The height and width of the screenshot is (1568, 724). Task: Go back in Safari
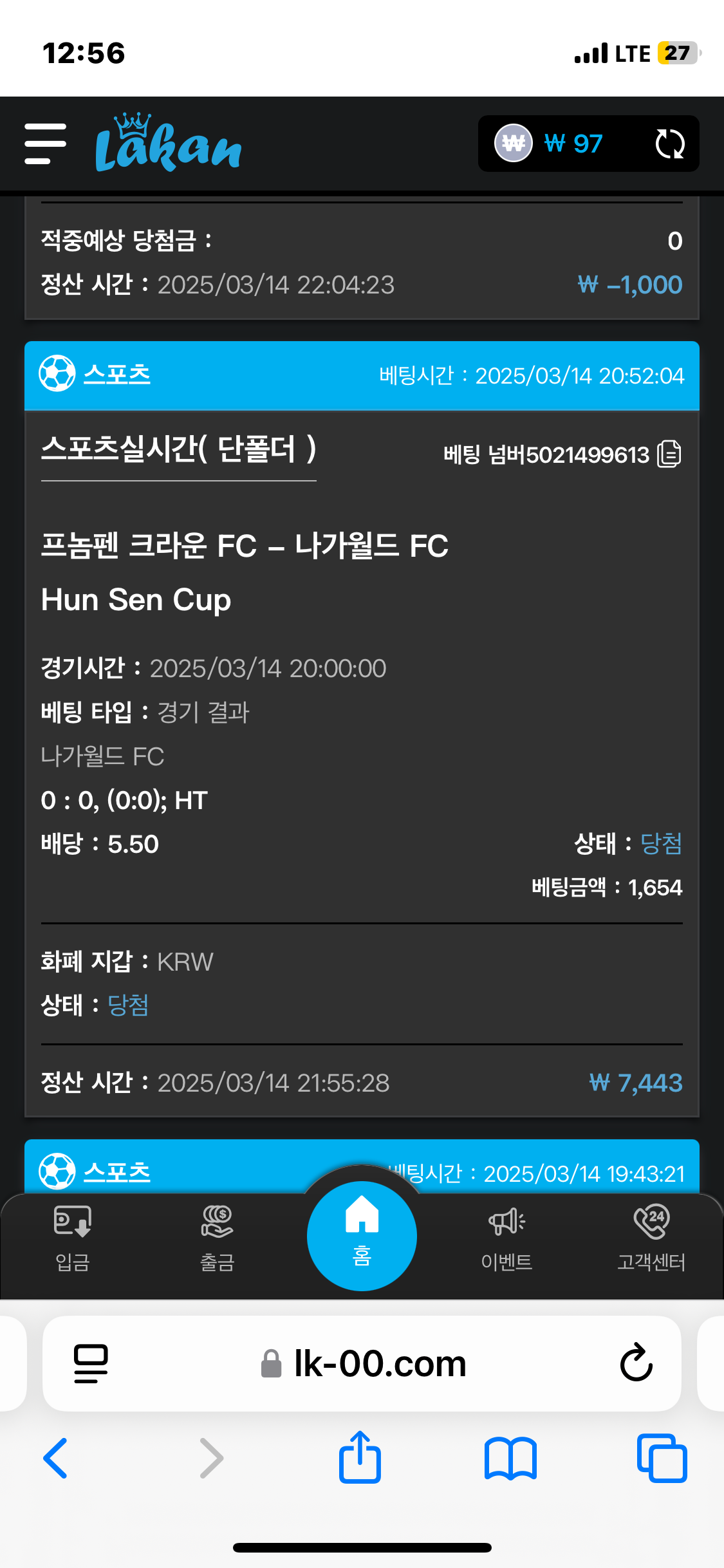[x=55, y=1459]
